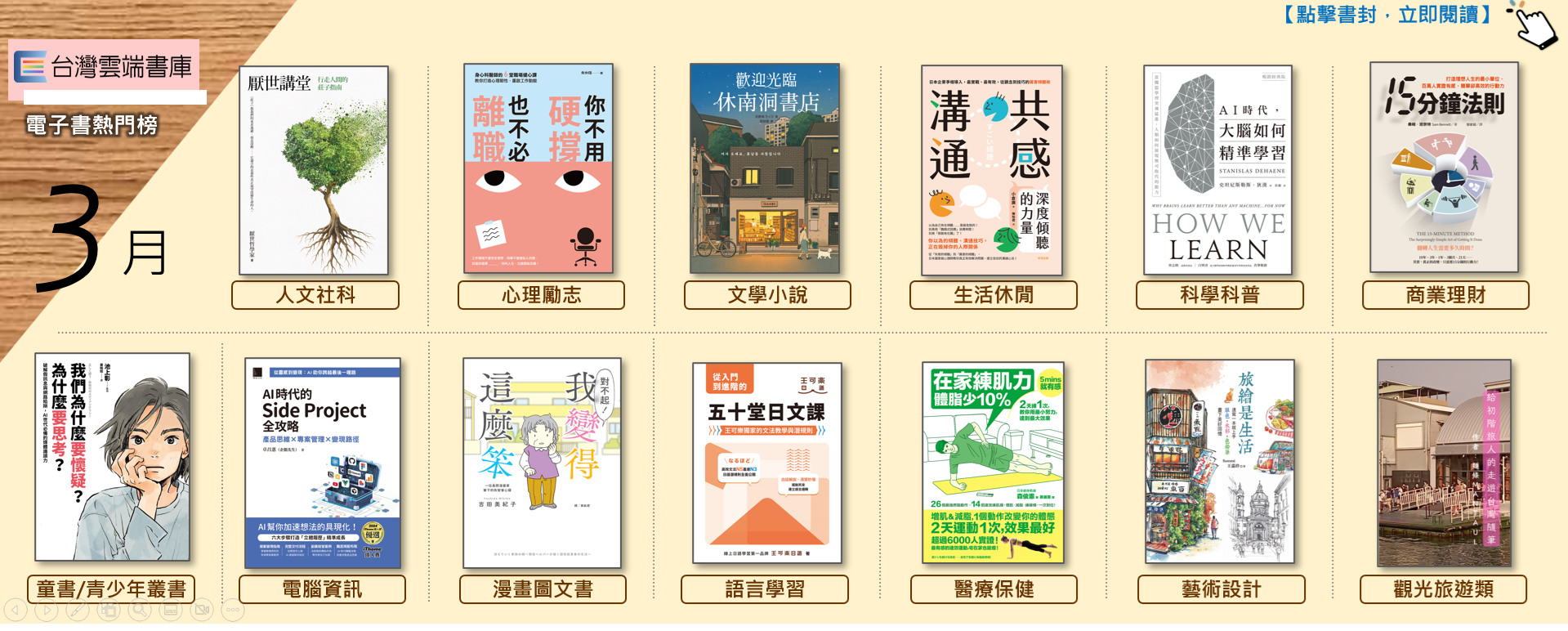Toggle the camera in the slideshow toolbar

pyautogui.click(x=202, y=610)
